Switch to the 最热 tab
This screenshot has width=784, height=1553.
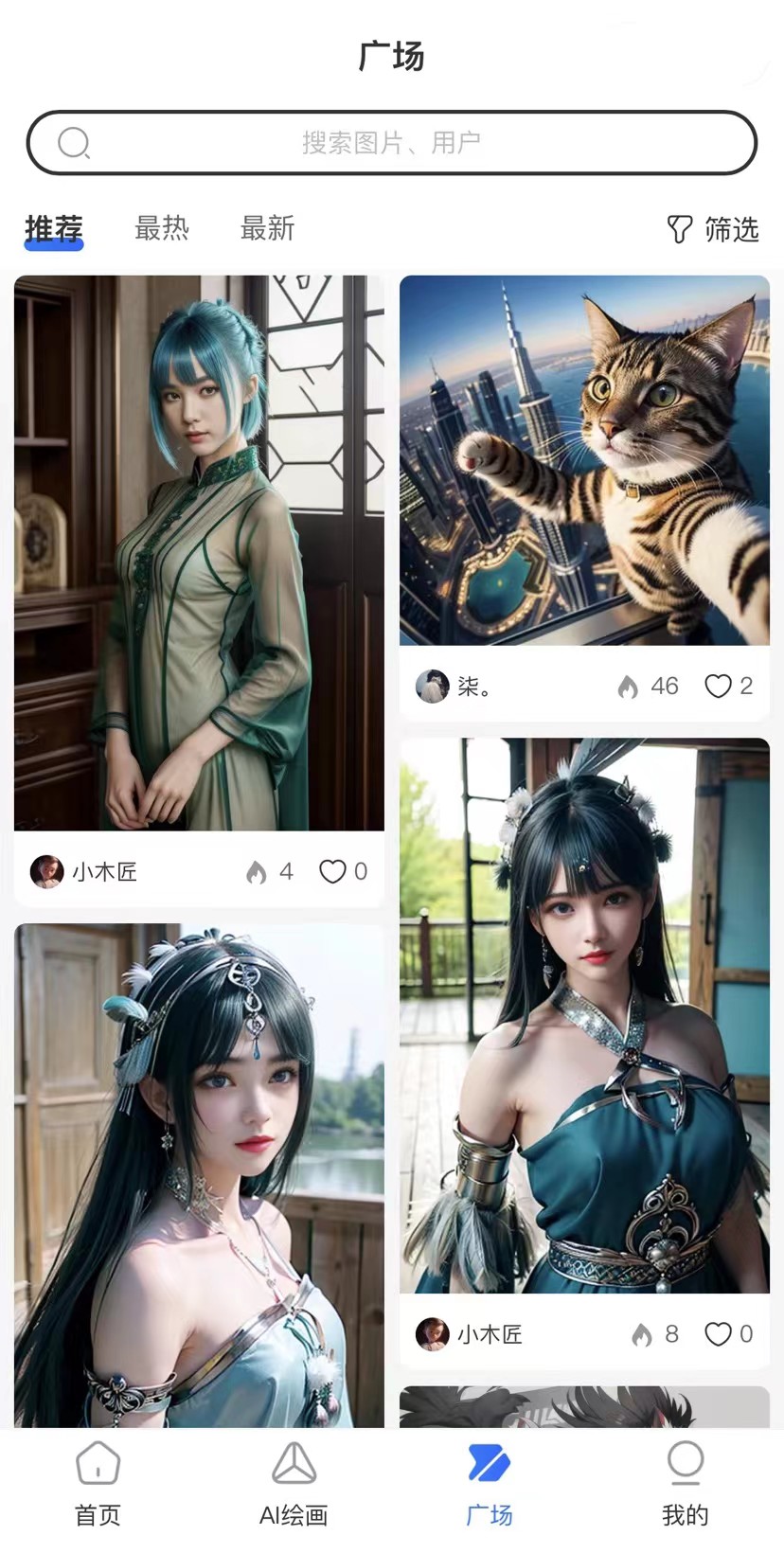tap(162, 228)
